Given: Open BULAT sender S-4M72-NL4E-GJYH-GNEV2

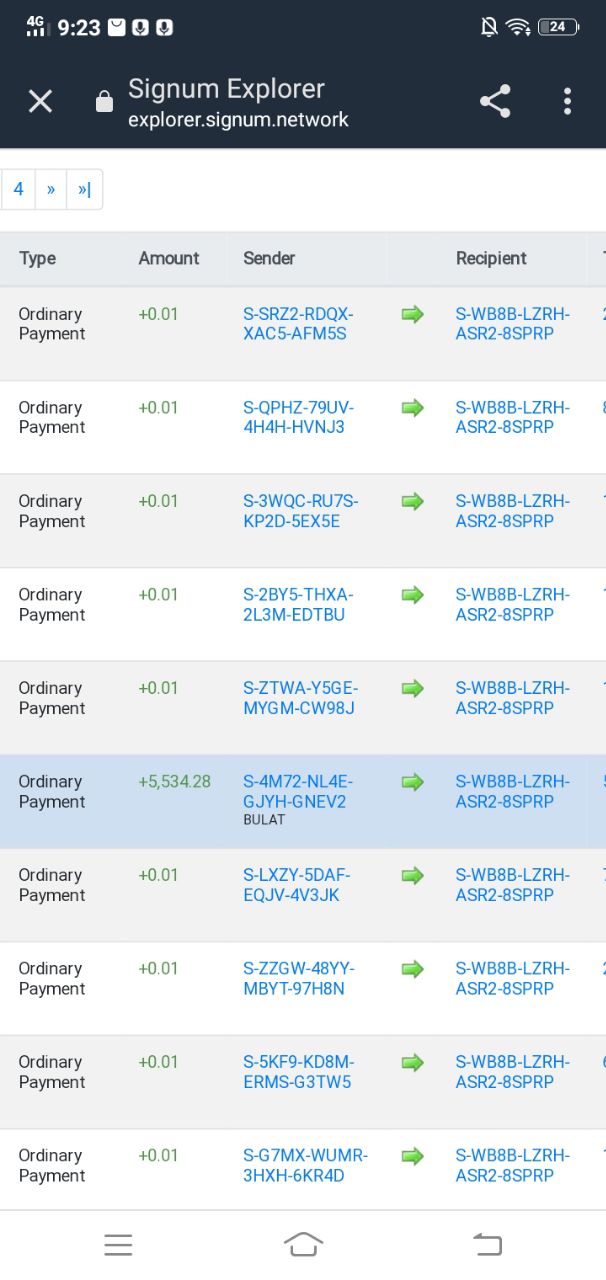Looking at the screenshot, I should tap(298, 791).
